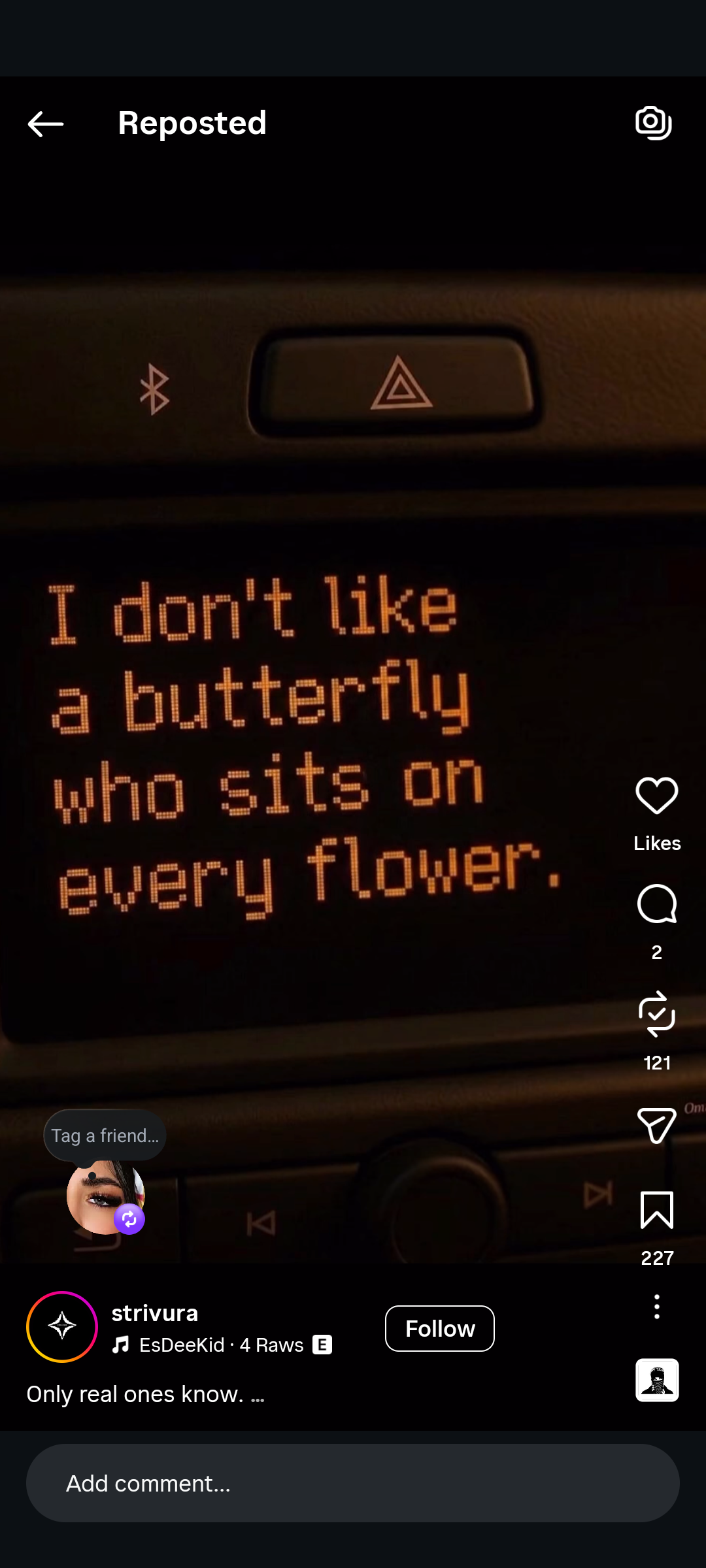This screenshot has height=1568, width=706.
Task: Follow the strivura account
Action: click(439, 1328)
